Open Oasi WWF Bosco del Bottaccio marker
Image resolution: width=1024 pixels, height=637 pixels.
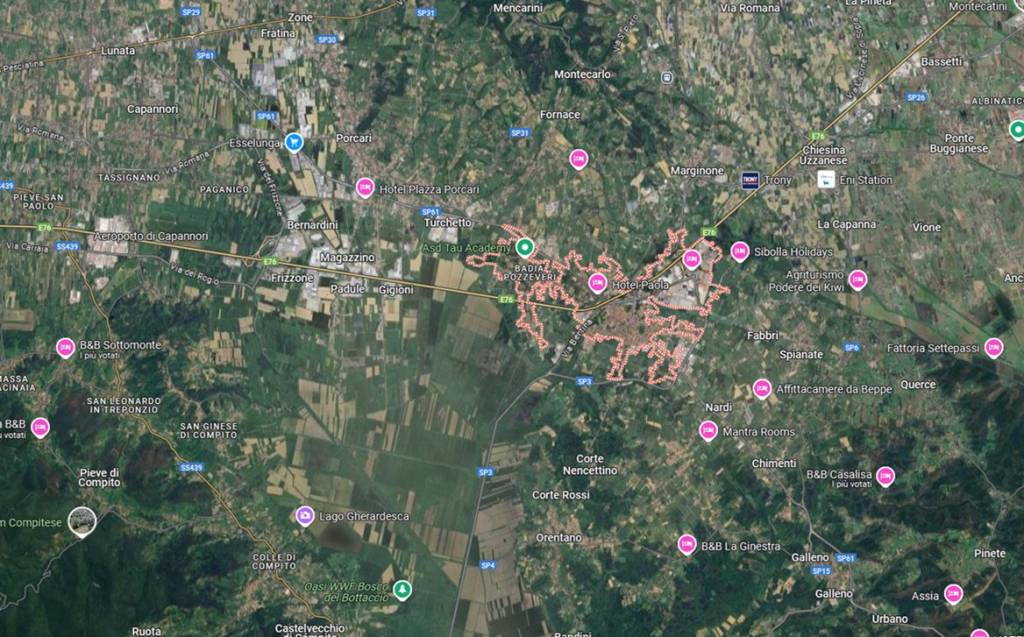402,589
